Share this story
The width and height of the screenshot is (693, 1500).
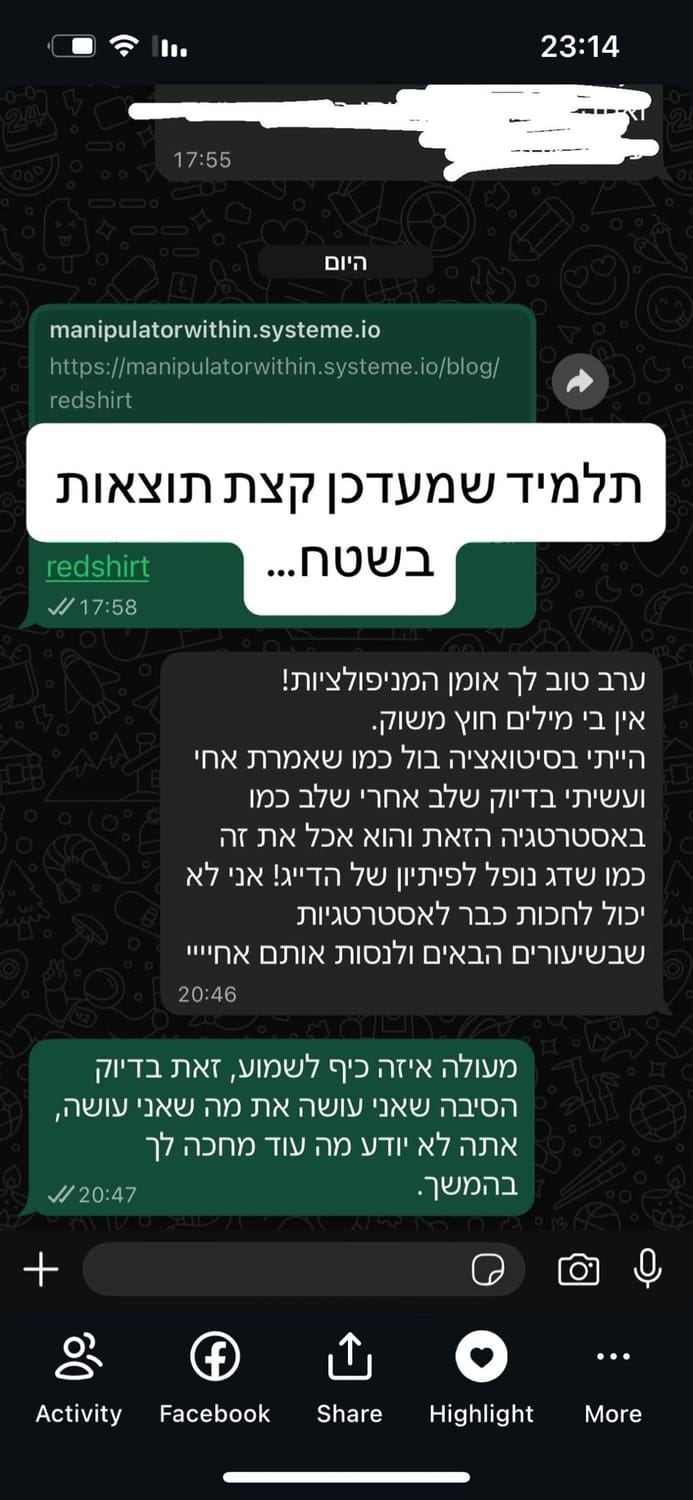pyautogui.click(x=349, y=1380)
